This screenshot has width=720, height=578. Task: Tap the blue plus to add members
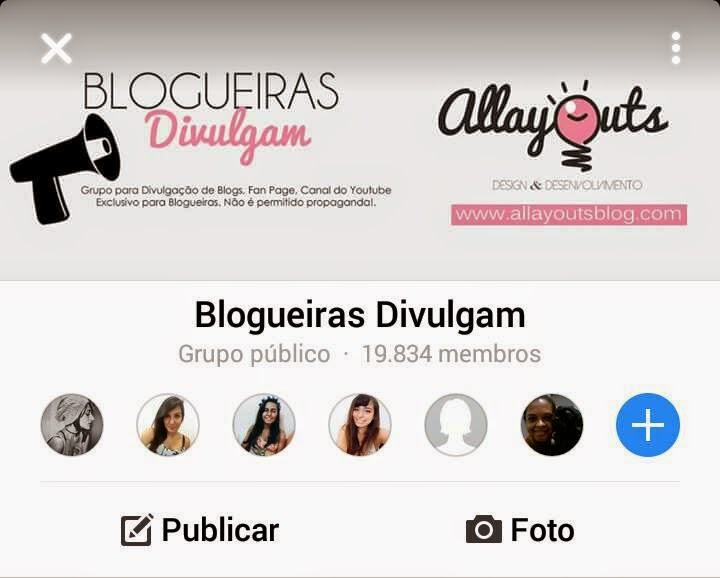(x=647, y=425)
